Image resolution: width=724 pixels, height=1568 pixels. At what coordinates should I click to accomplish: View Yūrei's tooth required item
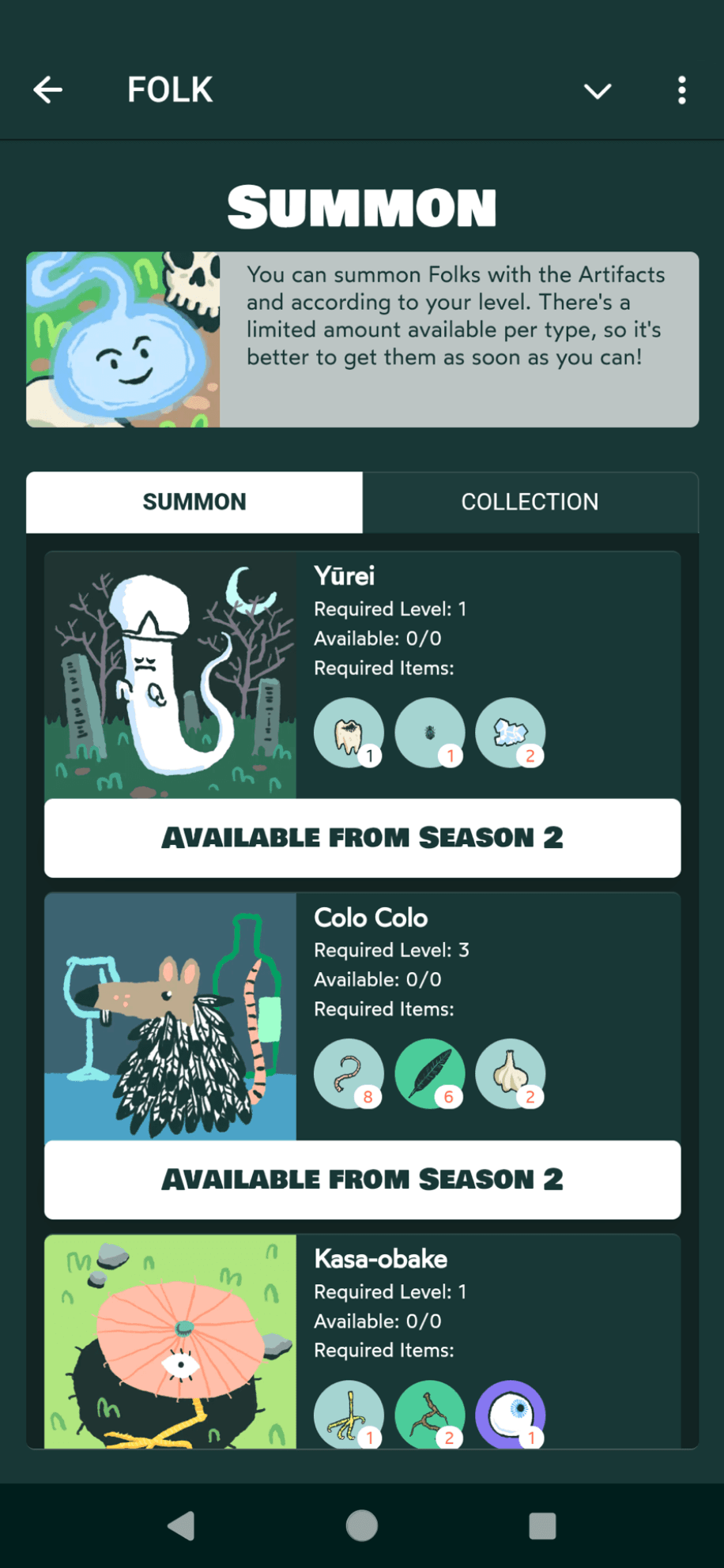click(x=349, y=733)
